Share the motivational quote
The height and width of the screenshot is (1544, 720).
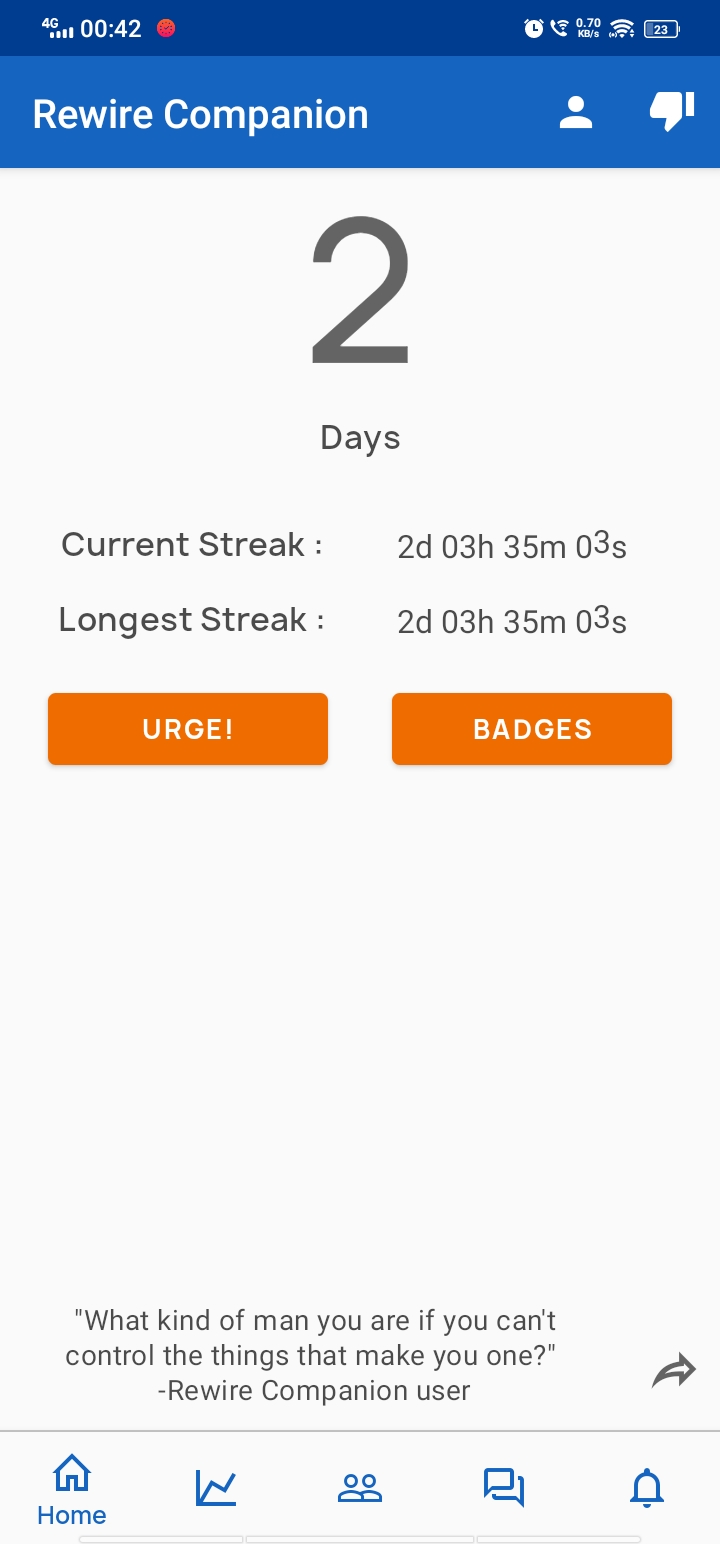673,1371
